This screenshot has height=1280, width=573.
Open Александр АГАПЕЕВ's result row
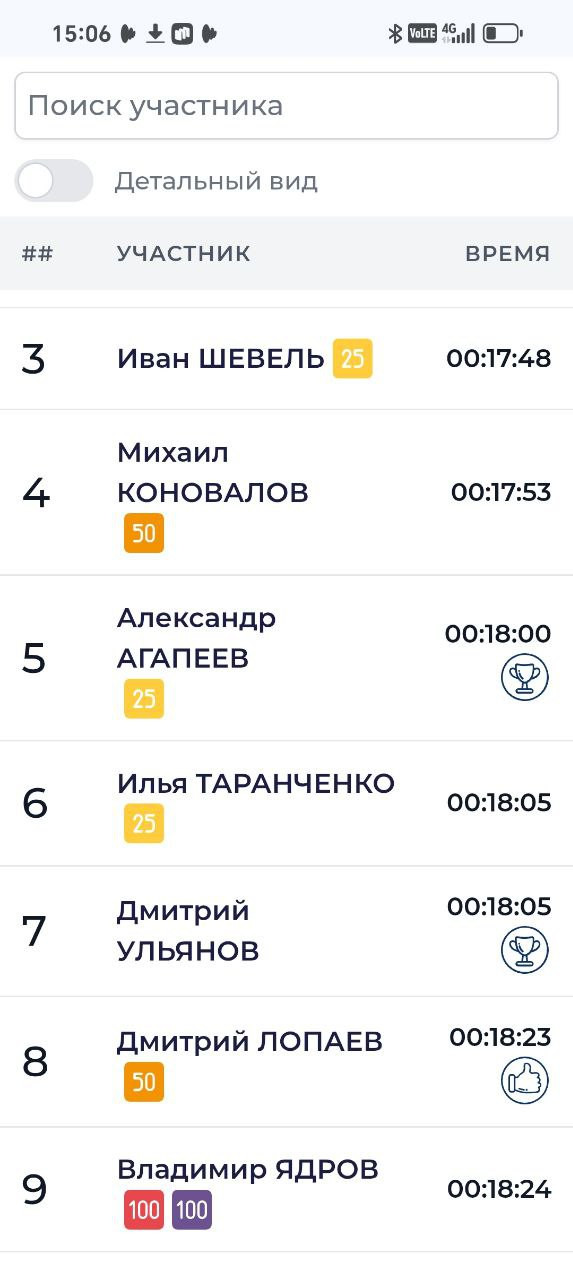(x=286, y=658)
